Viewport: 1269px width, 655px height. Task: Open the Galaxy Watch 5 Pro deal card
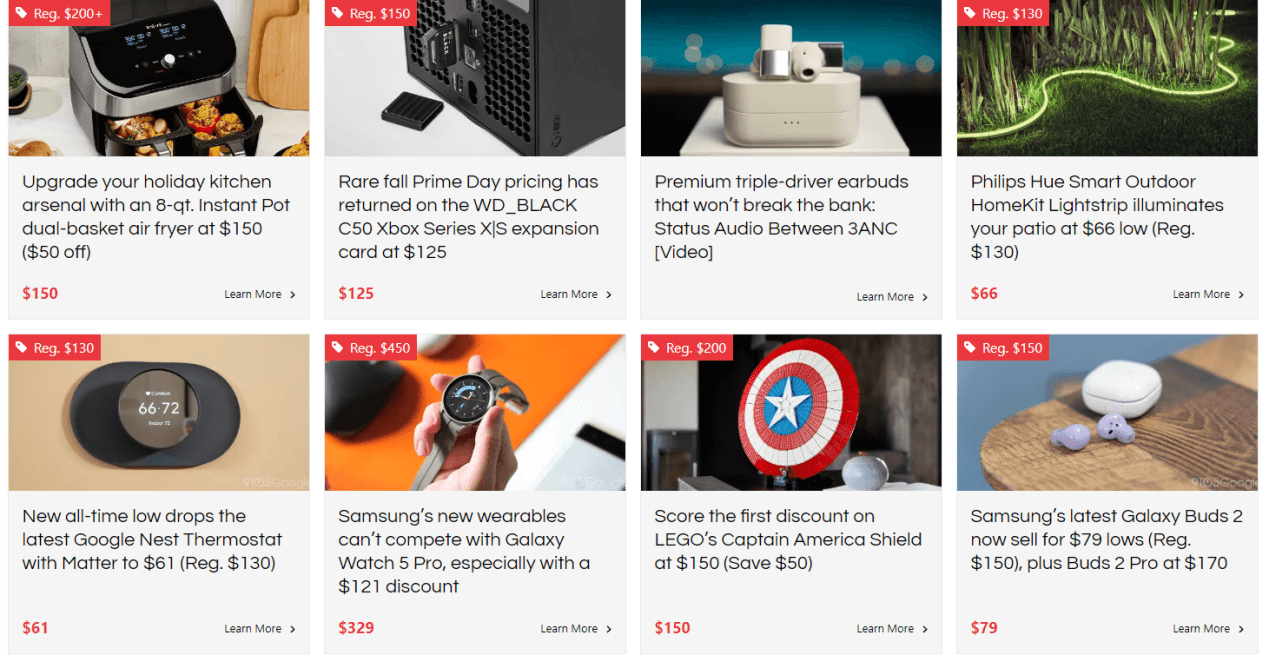pyautogui.click(x=464, y=551)
